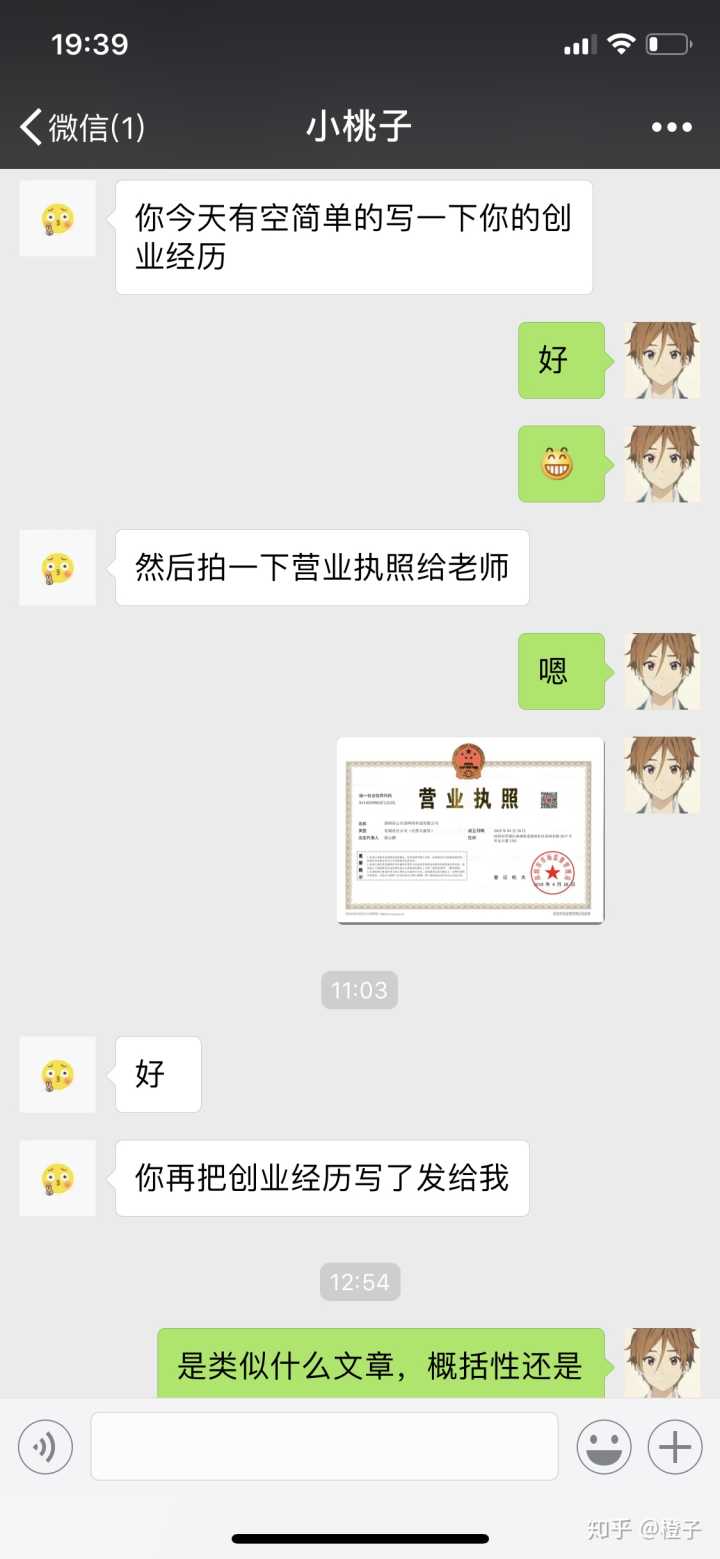Viewport: 720px width, 1559px height.
Task: View 小桃子's avatar beside 你今天有空 message
Action: (57, 219)
